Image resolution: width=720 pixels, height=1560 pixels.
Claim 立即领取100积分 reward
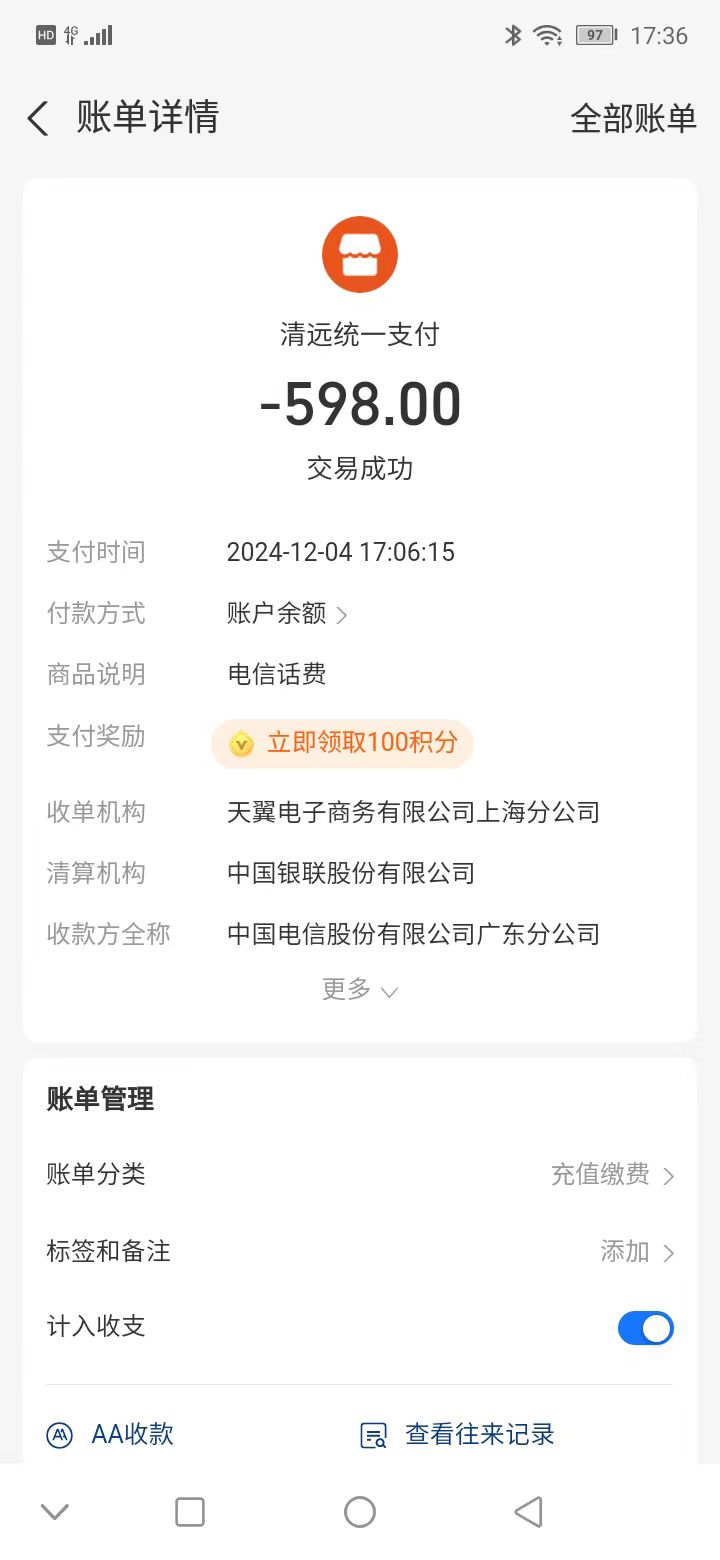pos(342,743)
